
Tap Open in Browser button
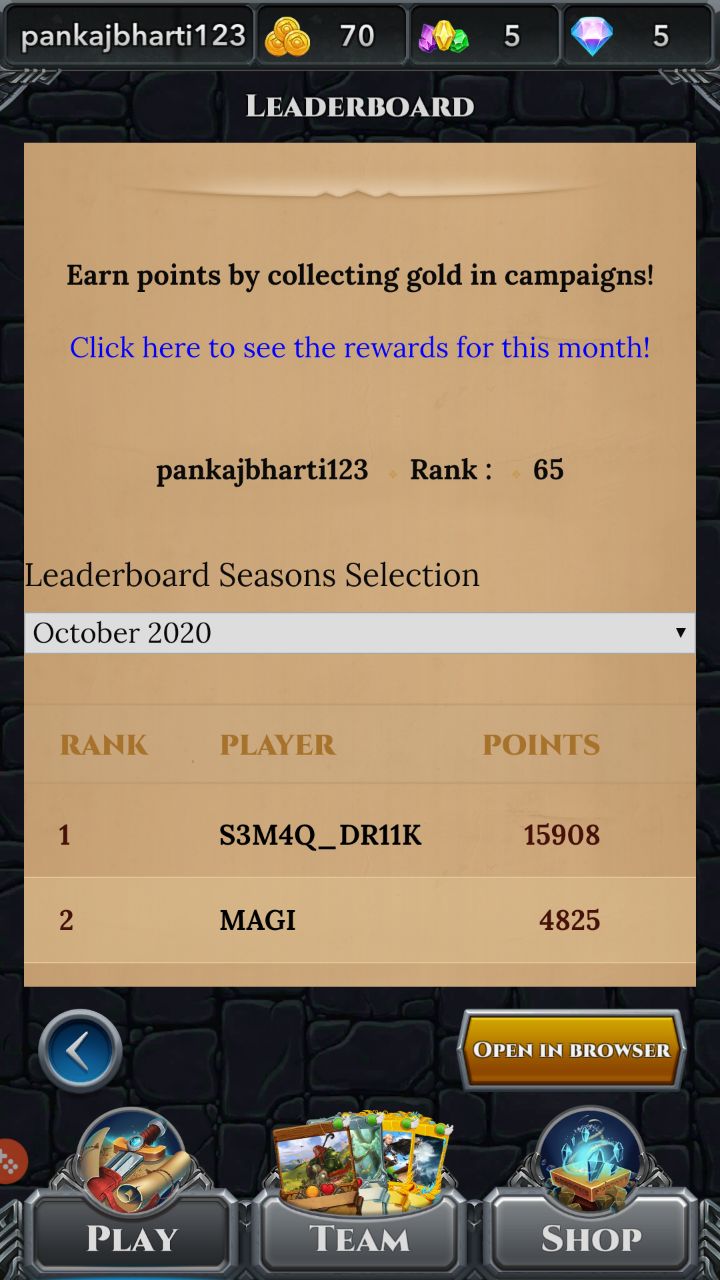click(572, 1050)
